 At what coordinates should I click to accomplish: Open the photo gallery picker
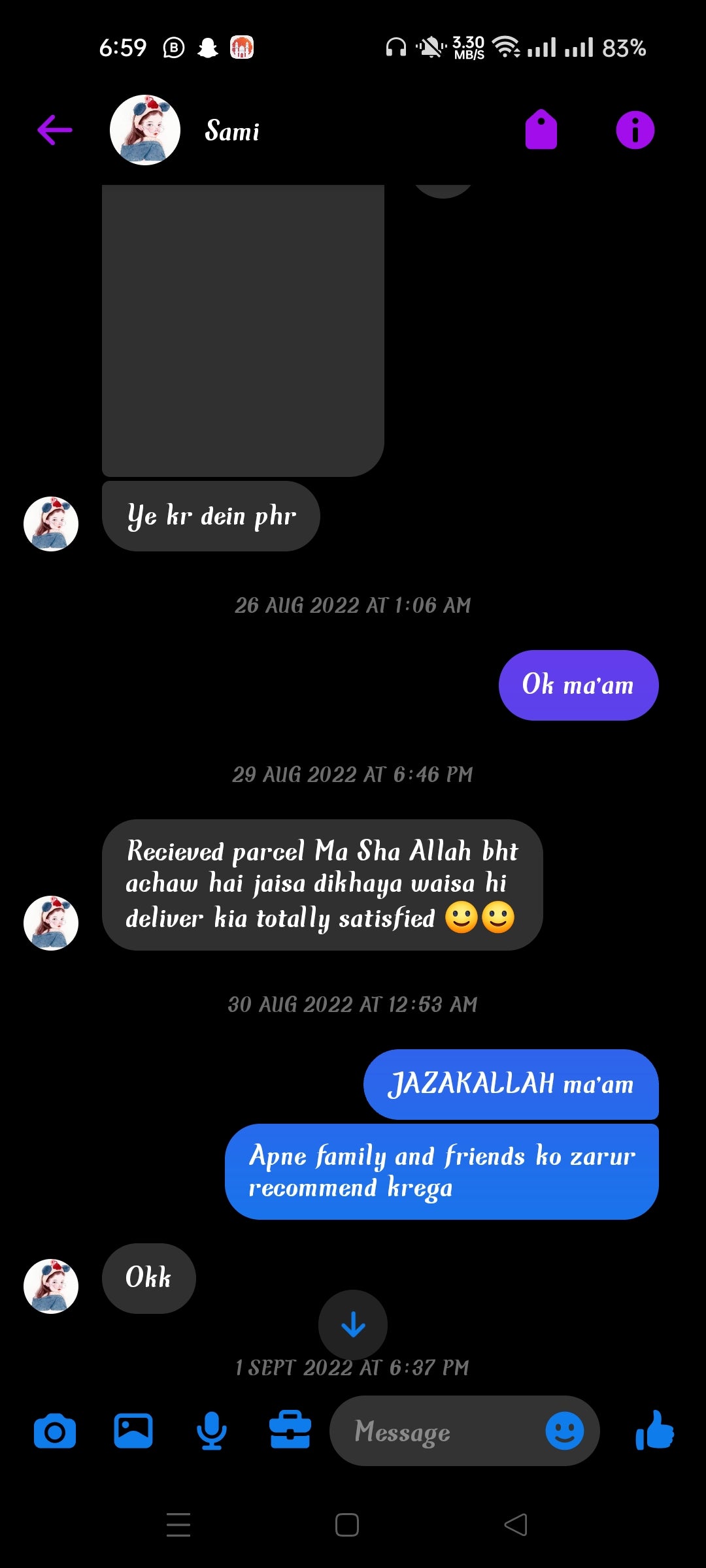[x=133, y=1431]
